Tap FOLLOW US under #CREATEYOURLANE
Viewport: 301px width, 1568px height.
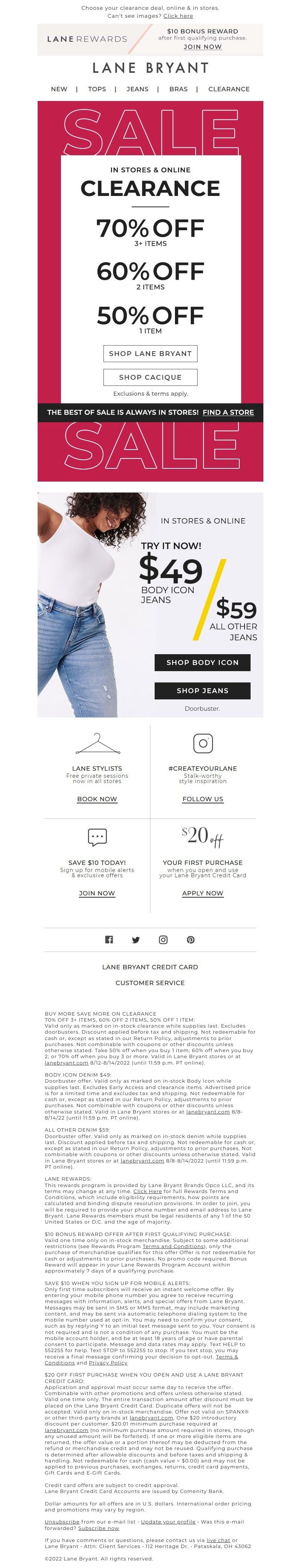point(202,799)
